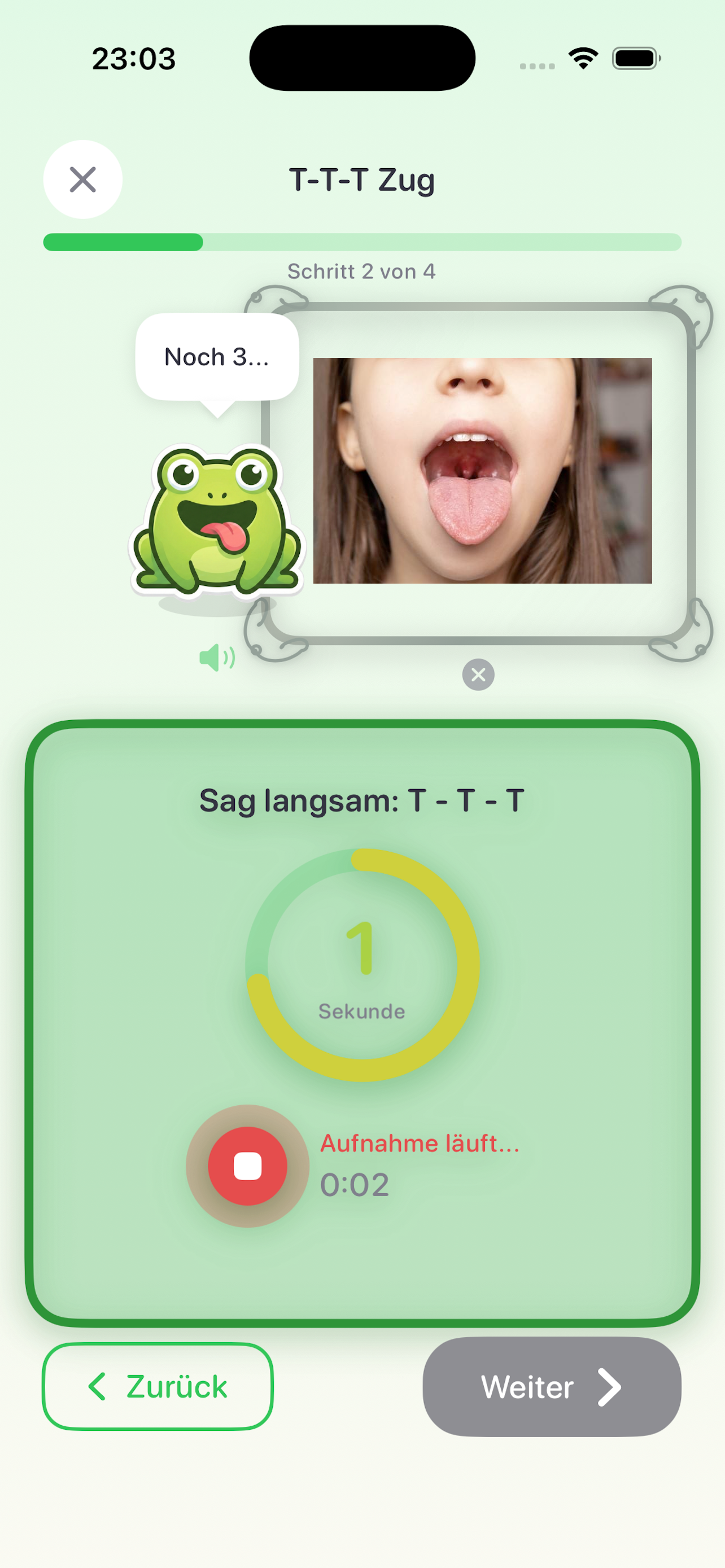This screenshot has height=1568, width=725.
Task: Dismiss the mouth photo frame
Action: tap(478, 674)
